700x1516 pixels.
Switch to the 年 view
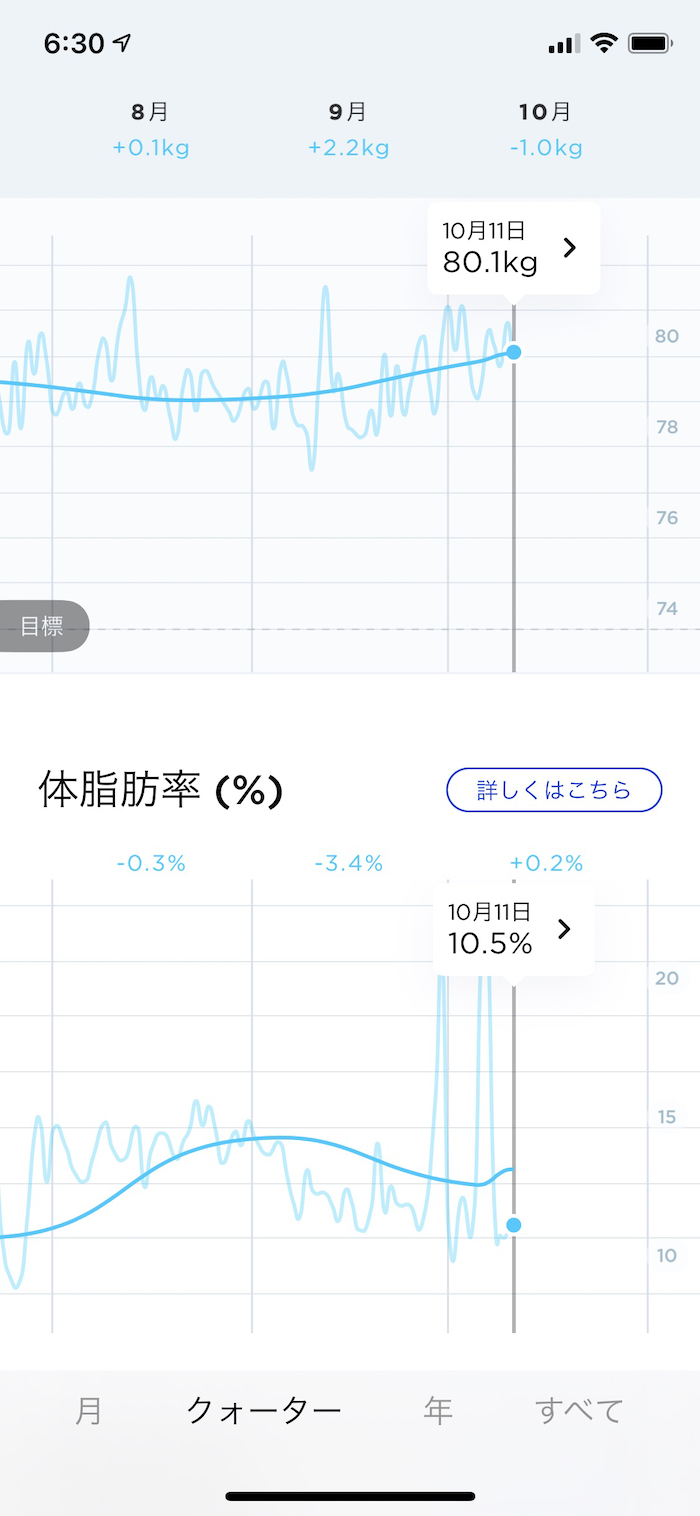click(x=438, y=1410)
